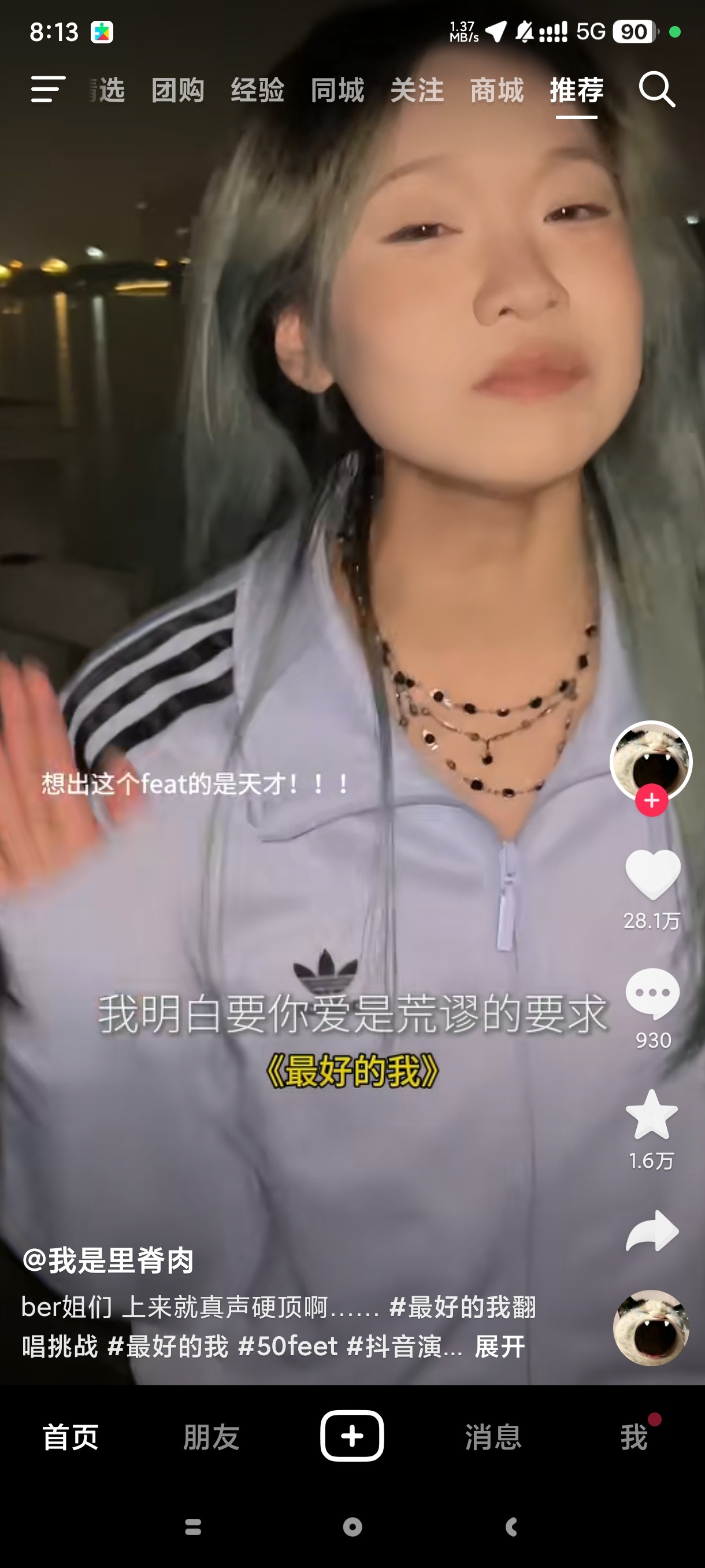Select the 推荐 tab
The image size is (705, 1568).
pos(576,90)
